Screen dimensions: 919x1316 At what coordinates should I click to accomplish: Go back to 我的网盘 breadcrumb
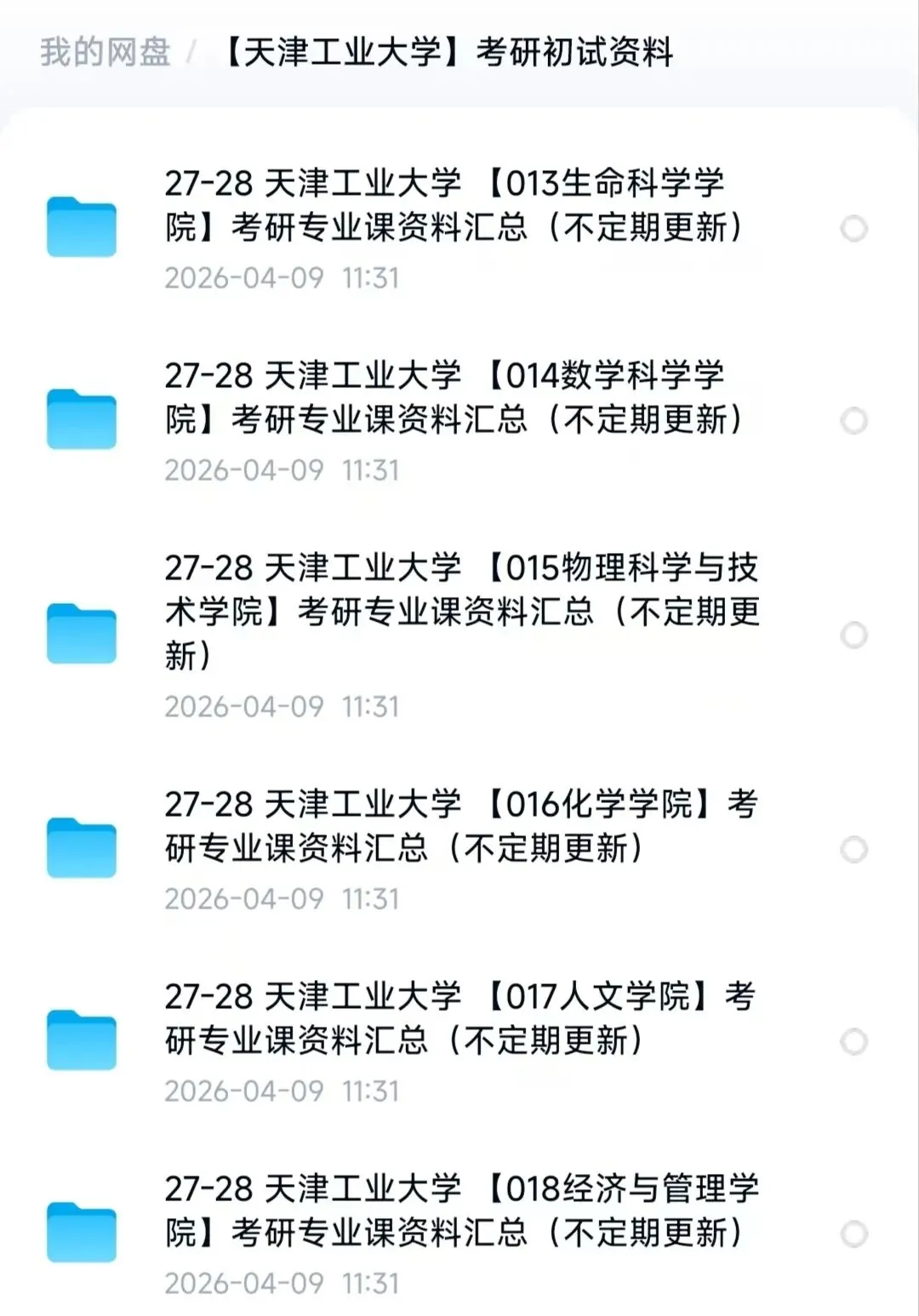(106, 53)
